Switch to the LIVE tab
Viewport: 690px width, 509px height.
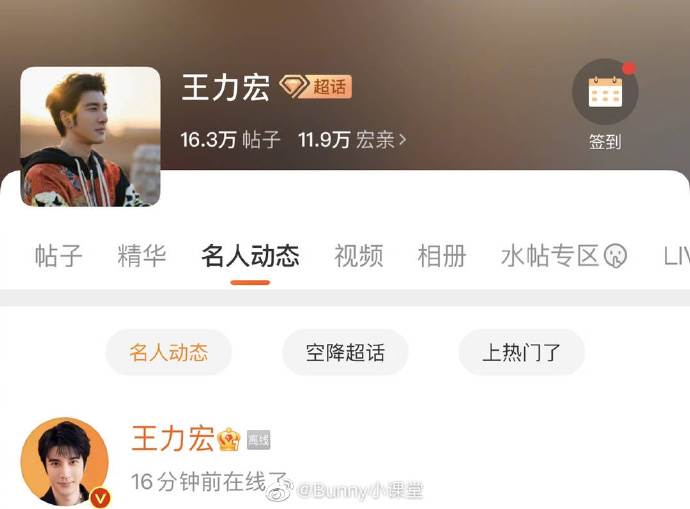[675, 256]
